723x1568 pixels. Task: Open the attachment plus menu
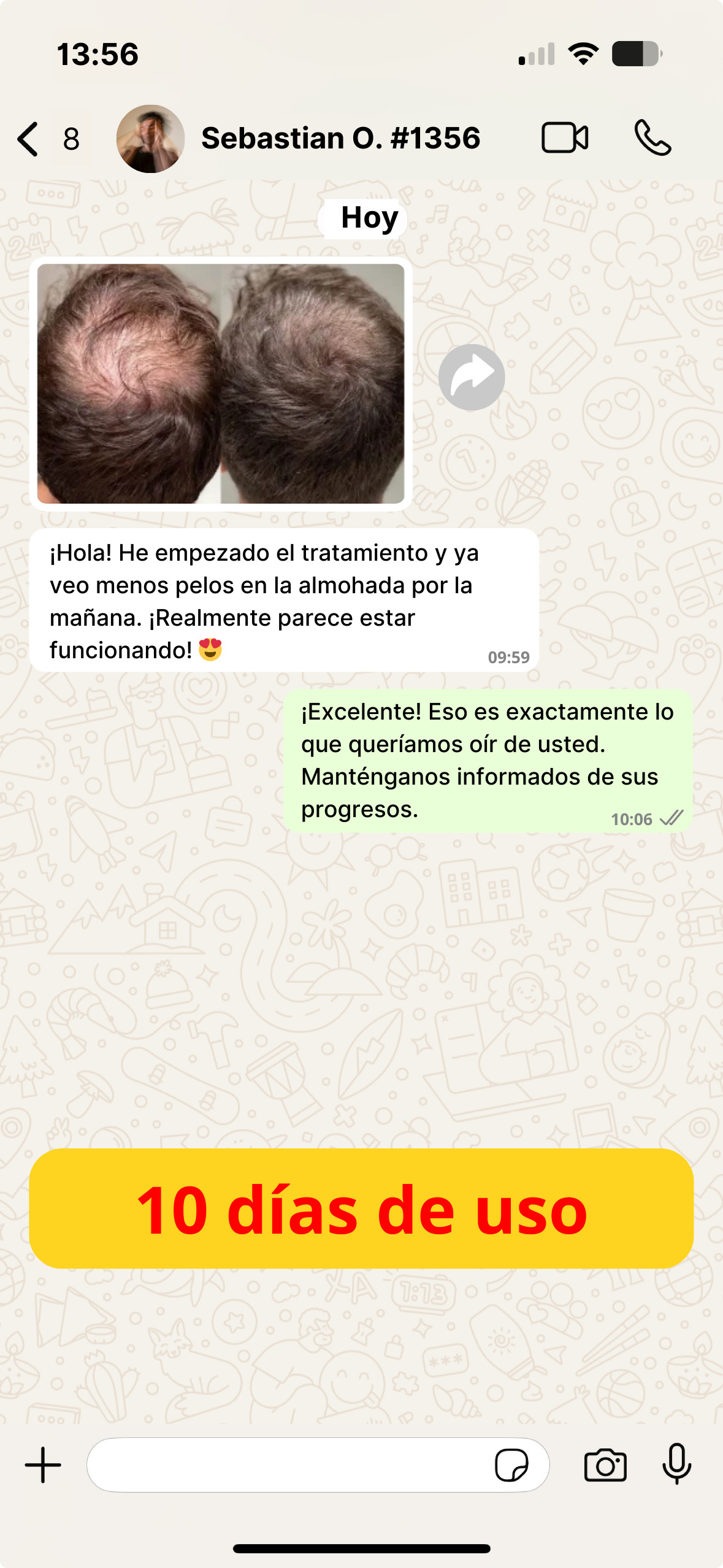(43, 1465)
